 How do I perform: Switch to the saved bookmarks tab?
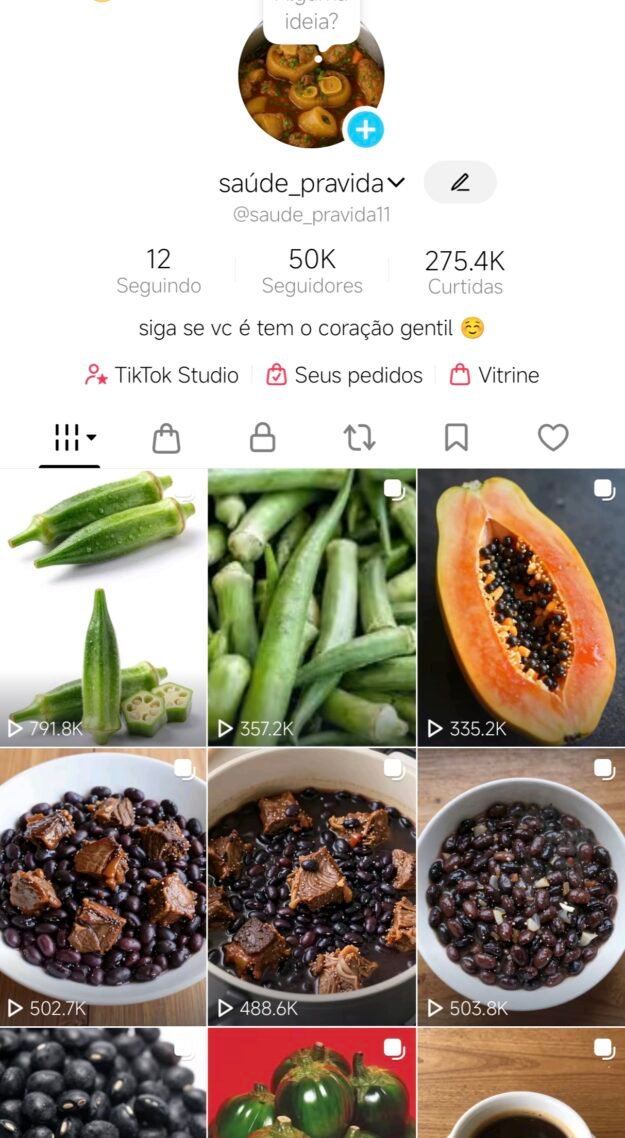pos(456,438)
